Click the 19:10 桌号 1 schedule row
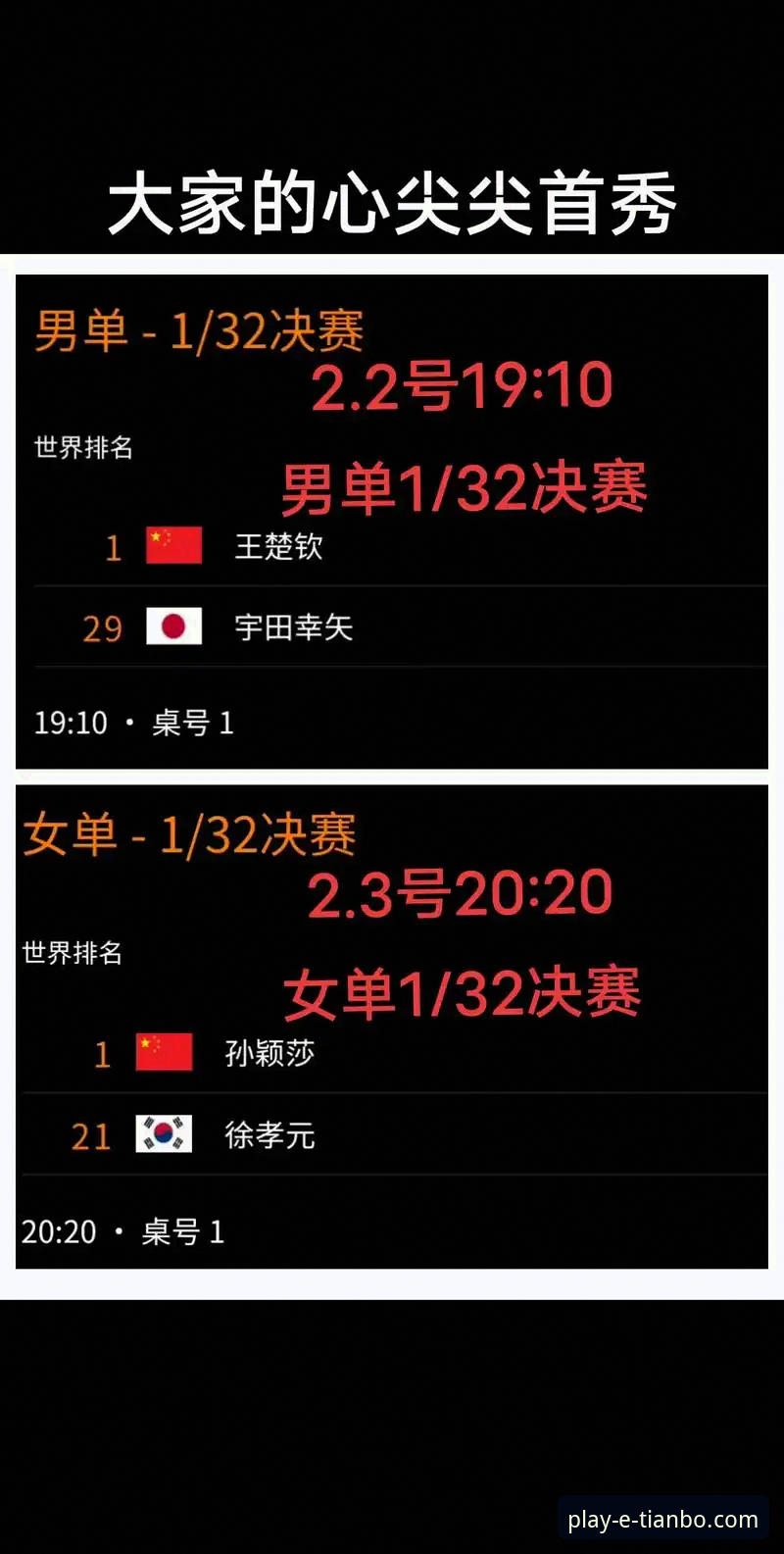 click(x=132, y=723)
